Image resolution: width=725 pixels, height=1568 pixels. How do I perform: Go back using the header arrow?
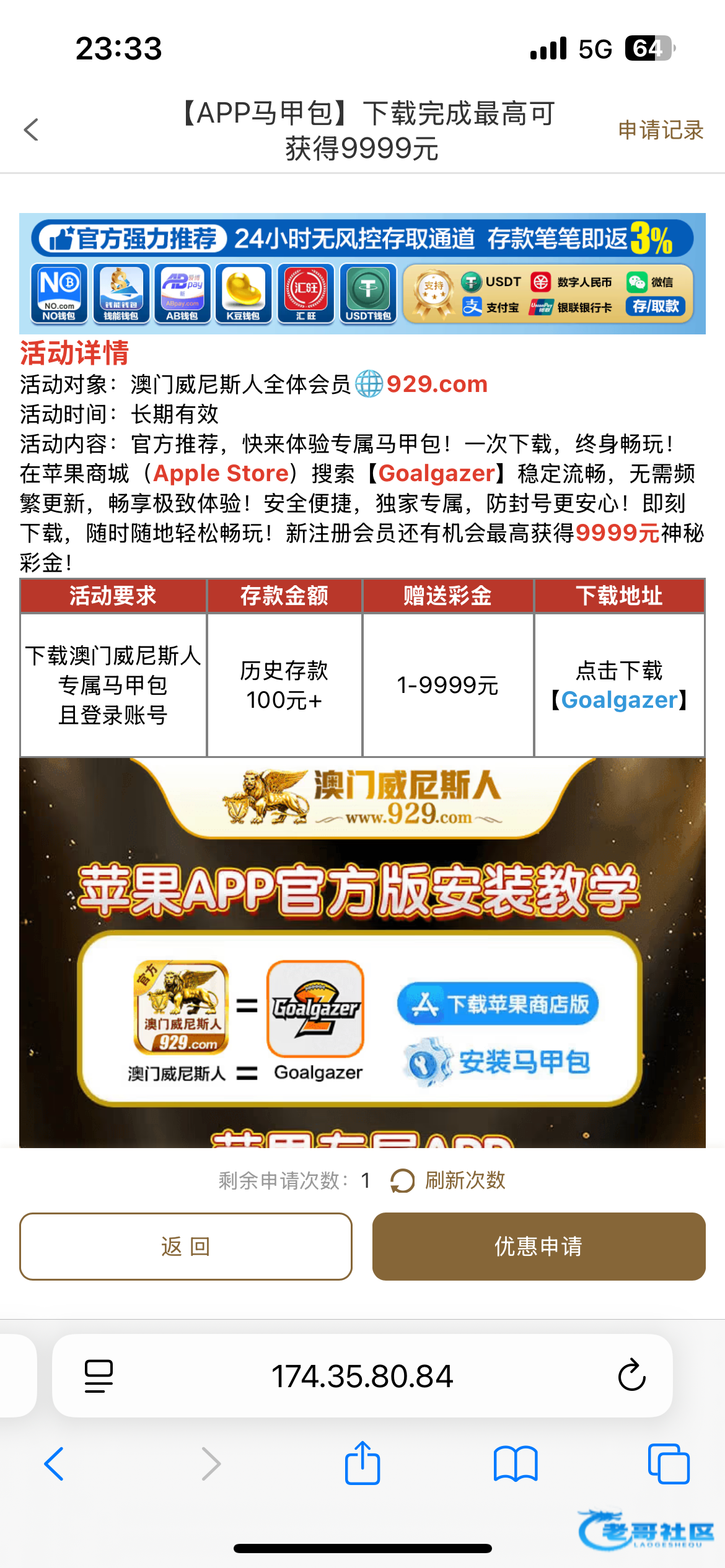(x=31, y=130)
